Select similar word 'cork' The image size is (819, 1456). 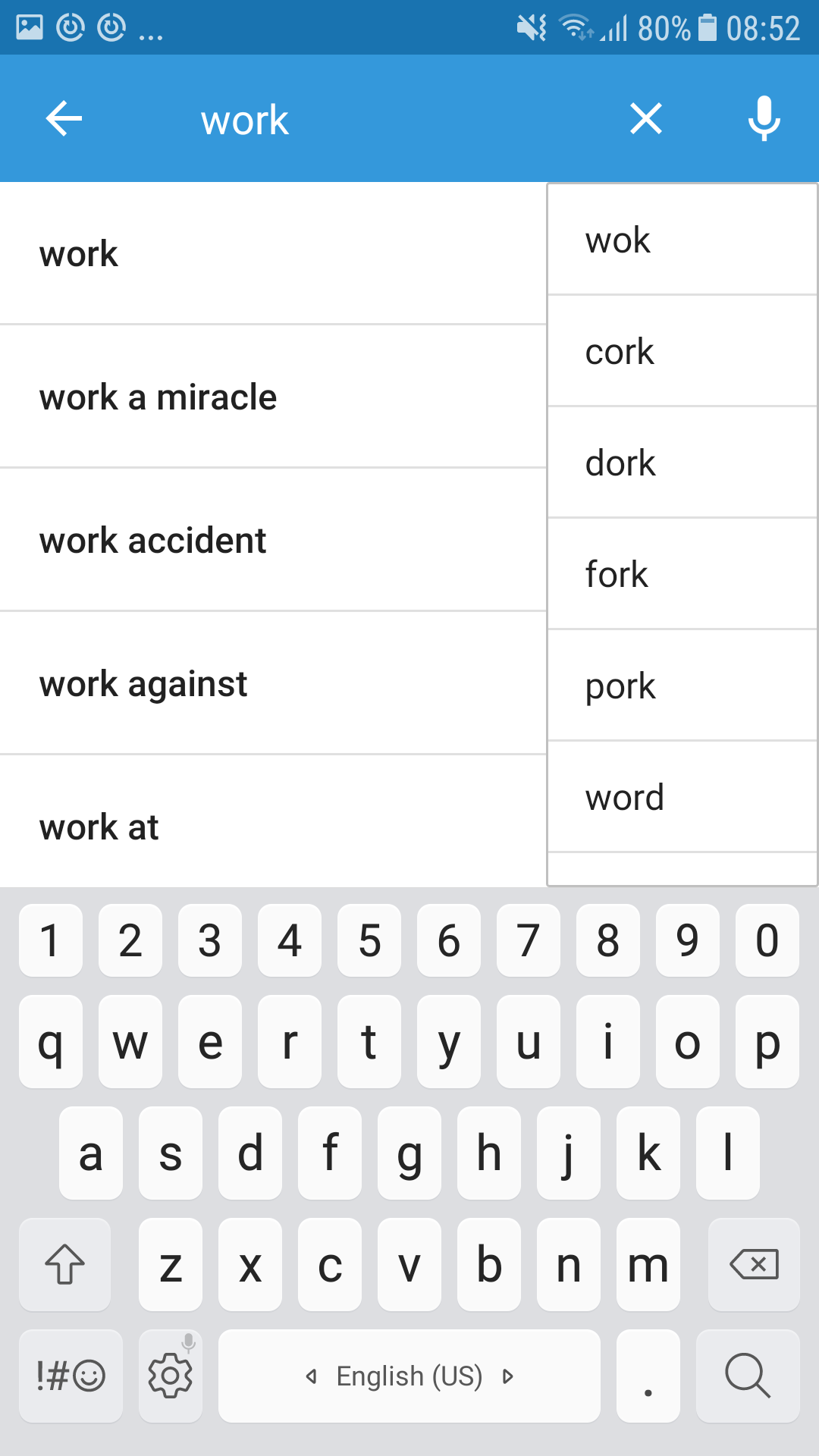coord(682,352)
